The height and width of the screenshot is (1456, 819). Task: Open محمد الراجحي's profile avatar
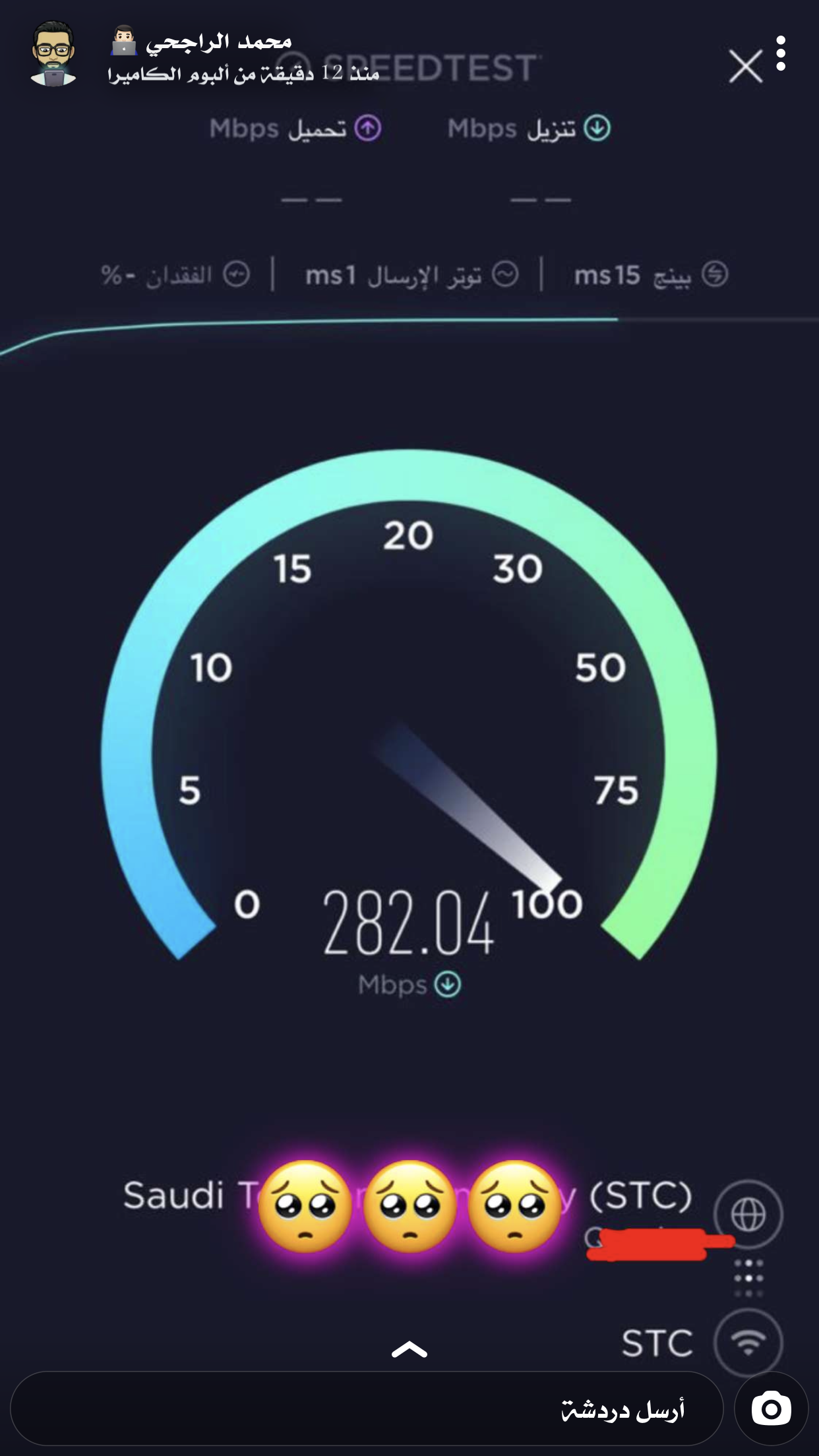click(53, 54)
